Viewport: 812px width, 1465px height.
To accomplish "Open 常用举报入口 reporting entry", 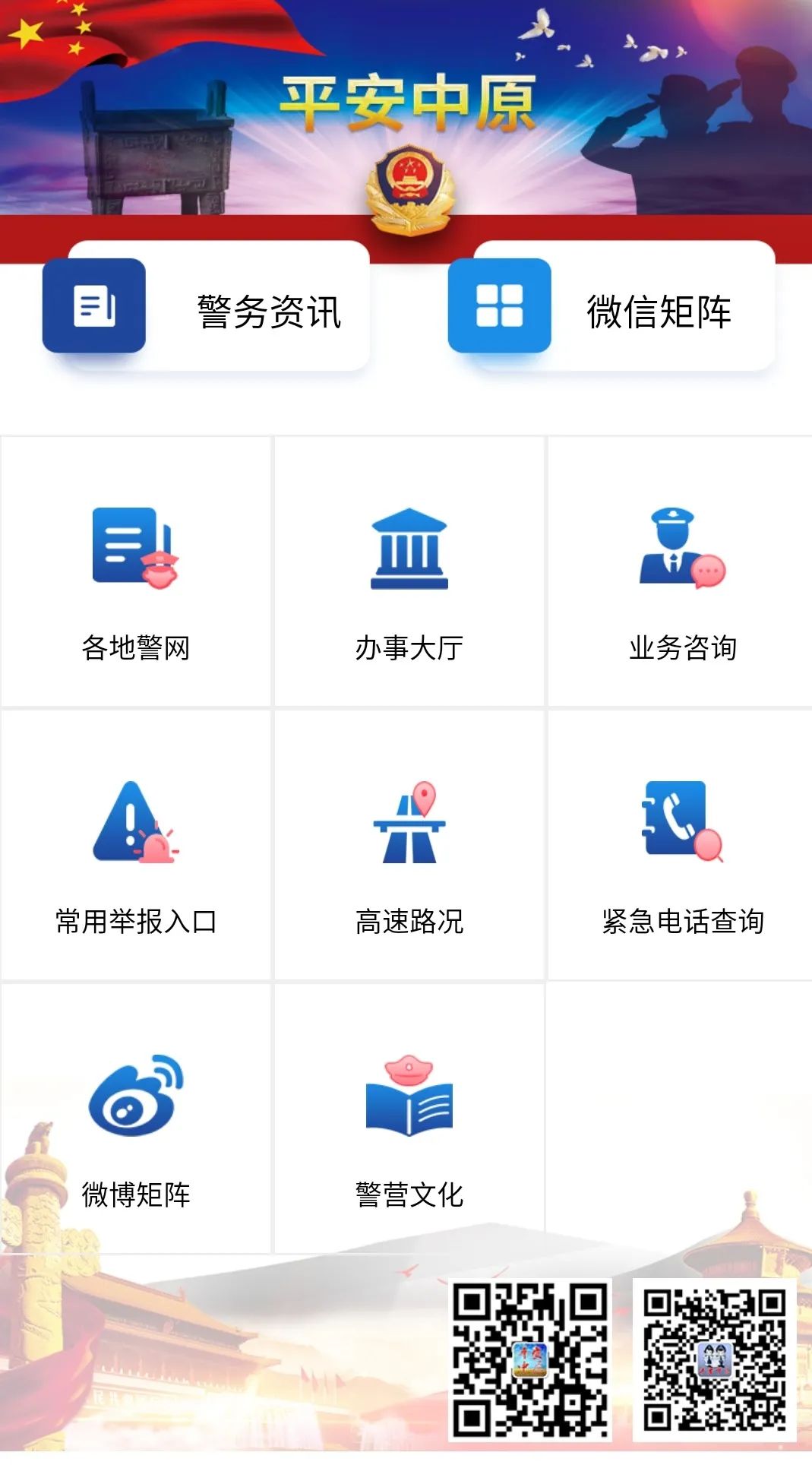I will [136, 846].
